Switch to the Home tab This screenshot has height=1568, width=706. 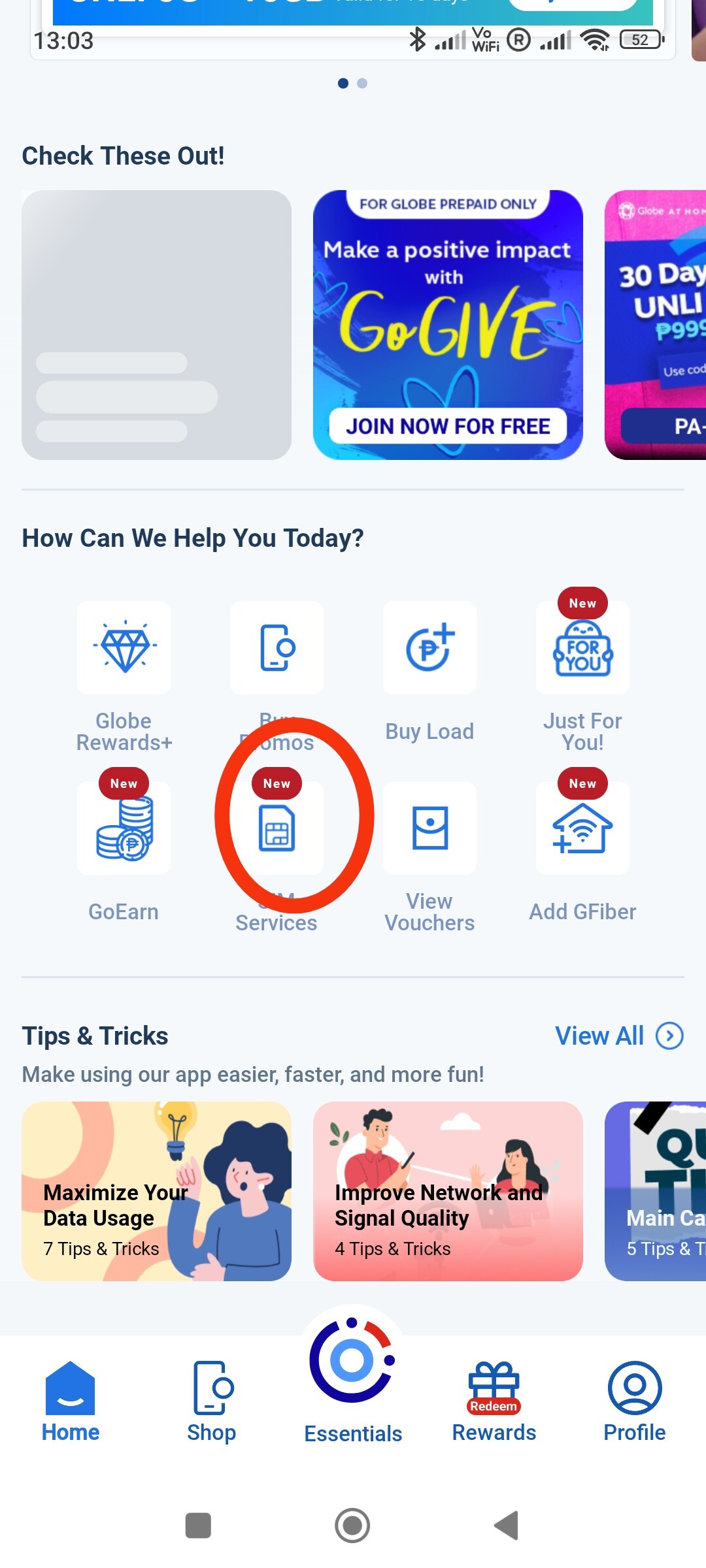pyautogui.click(x=71, y=1401)
